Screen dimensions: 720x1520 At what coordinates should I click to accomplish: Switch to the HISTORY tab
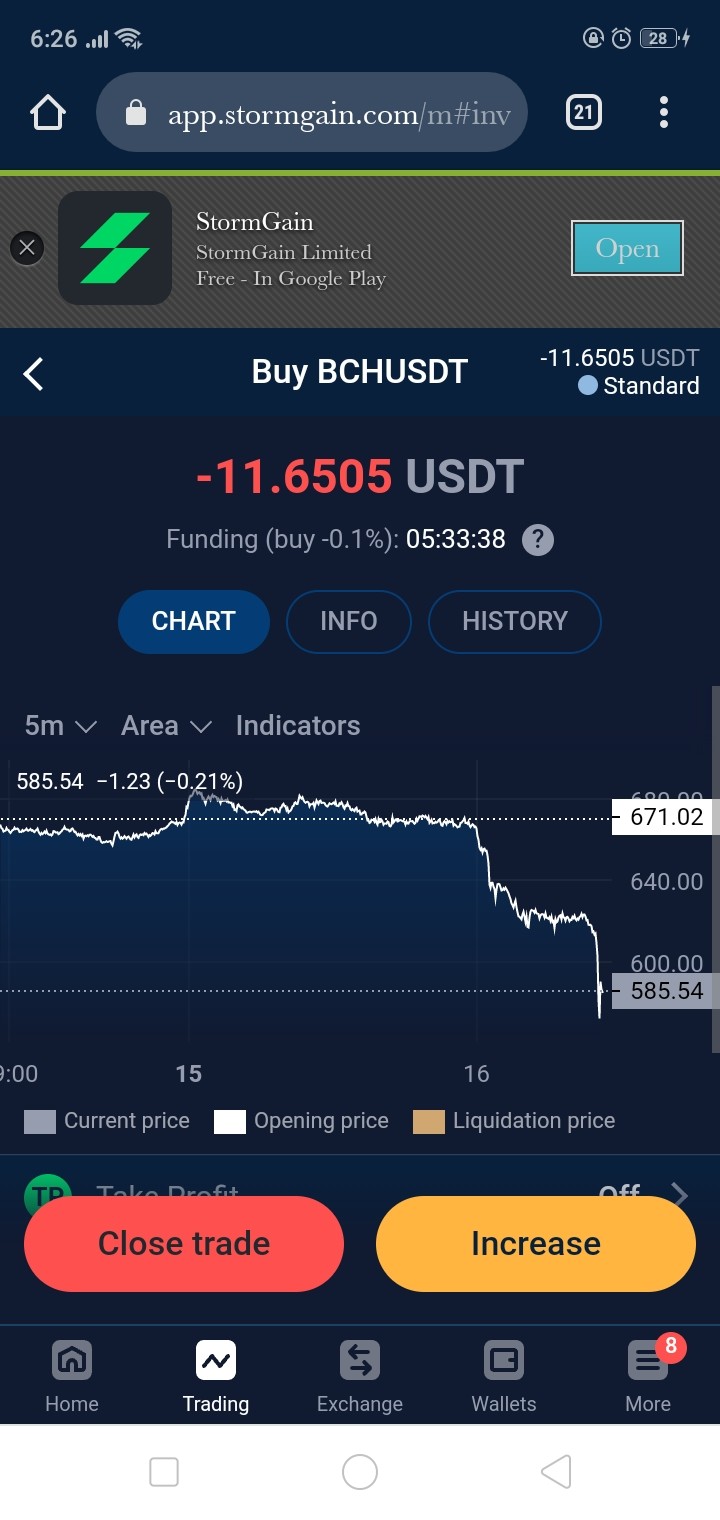pyautogui.click(x=515, y=621)
